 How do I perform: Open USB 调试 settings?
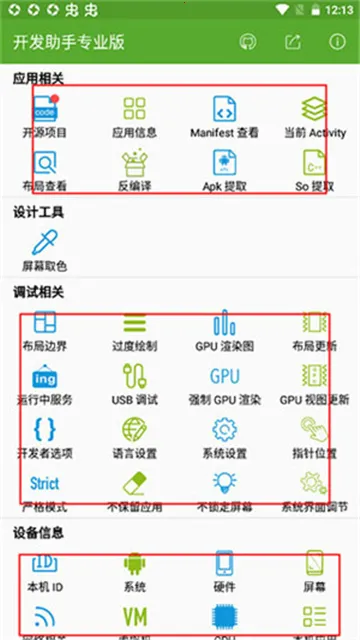click(x=135, y=384)
